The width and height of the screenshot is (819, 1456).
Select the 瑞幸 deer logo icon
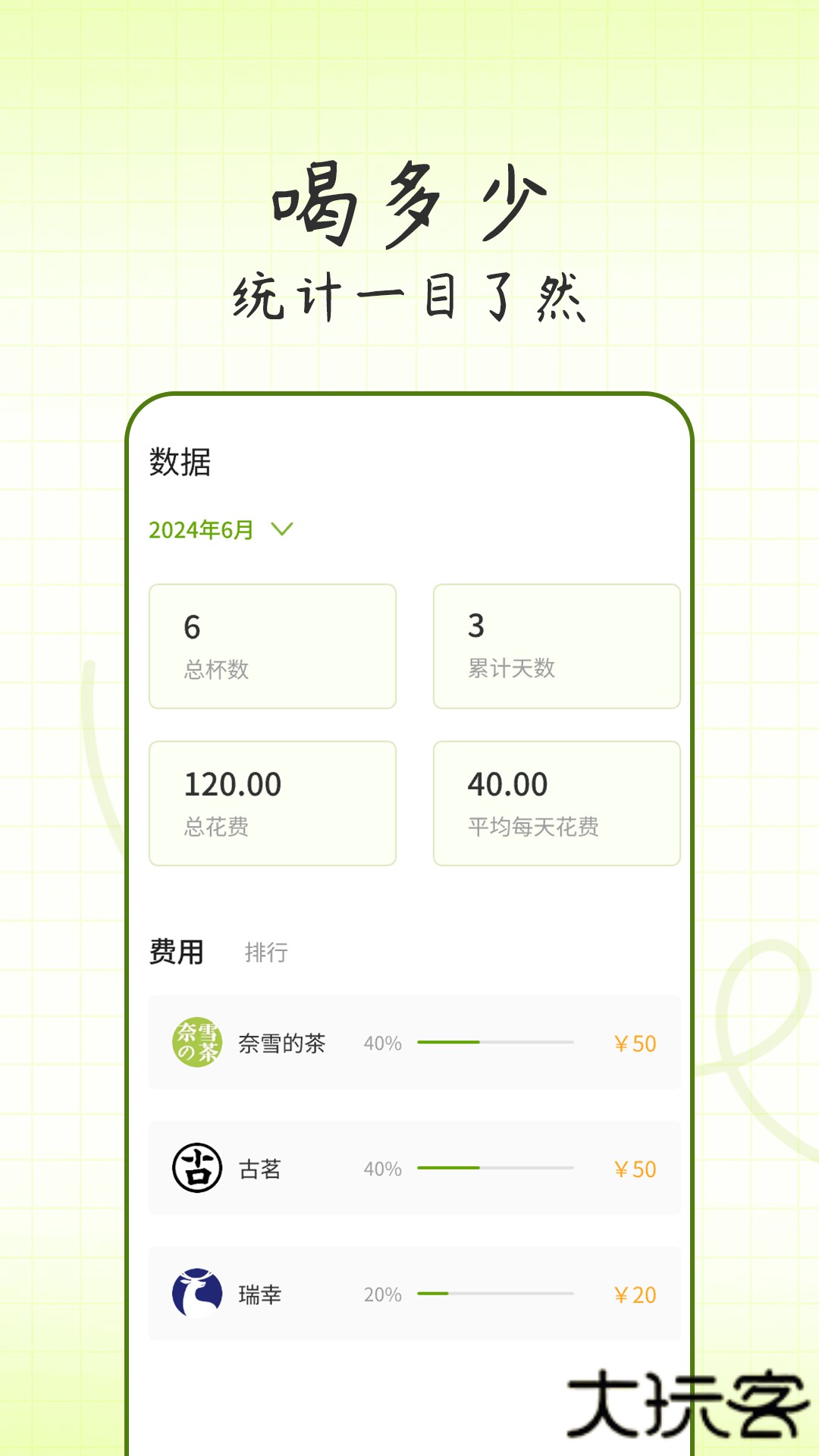(196, 1294)
